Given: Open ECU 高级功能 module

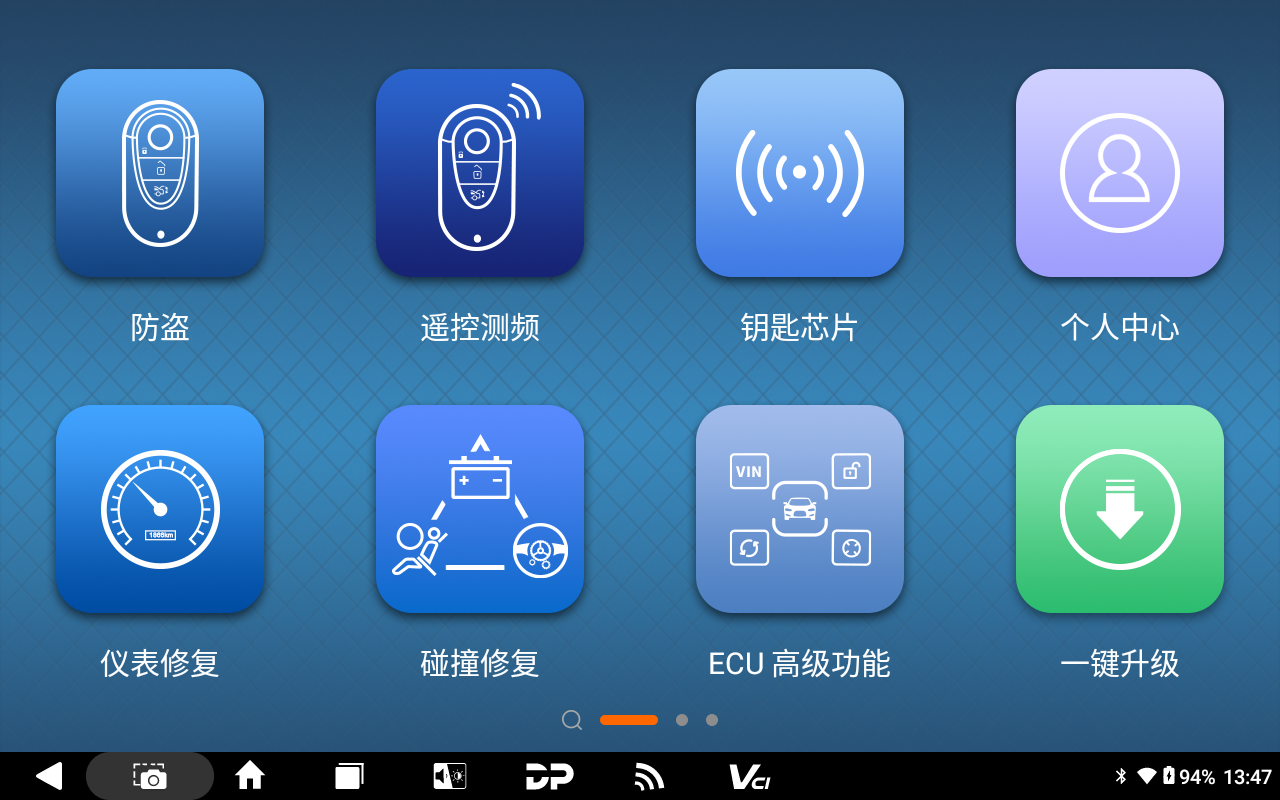Looking at the screenshot, I should [x=800, y=509].
